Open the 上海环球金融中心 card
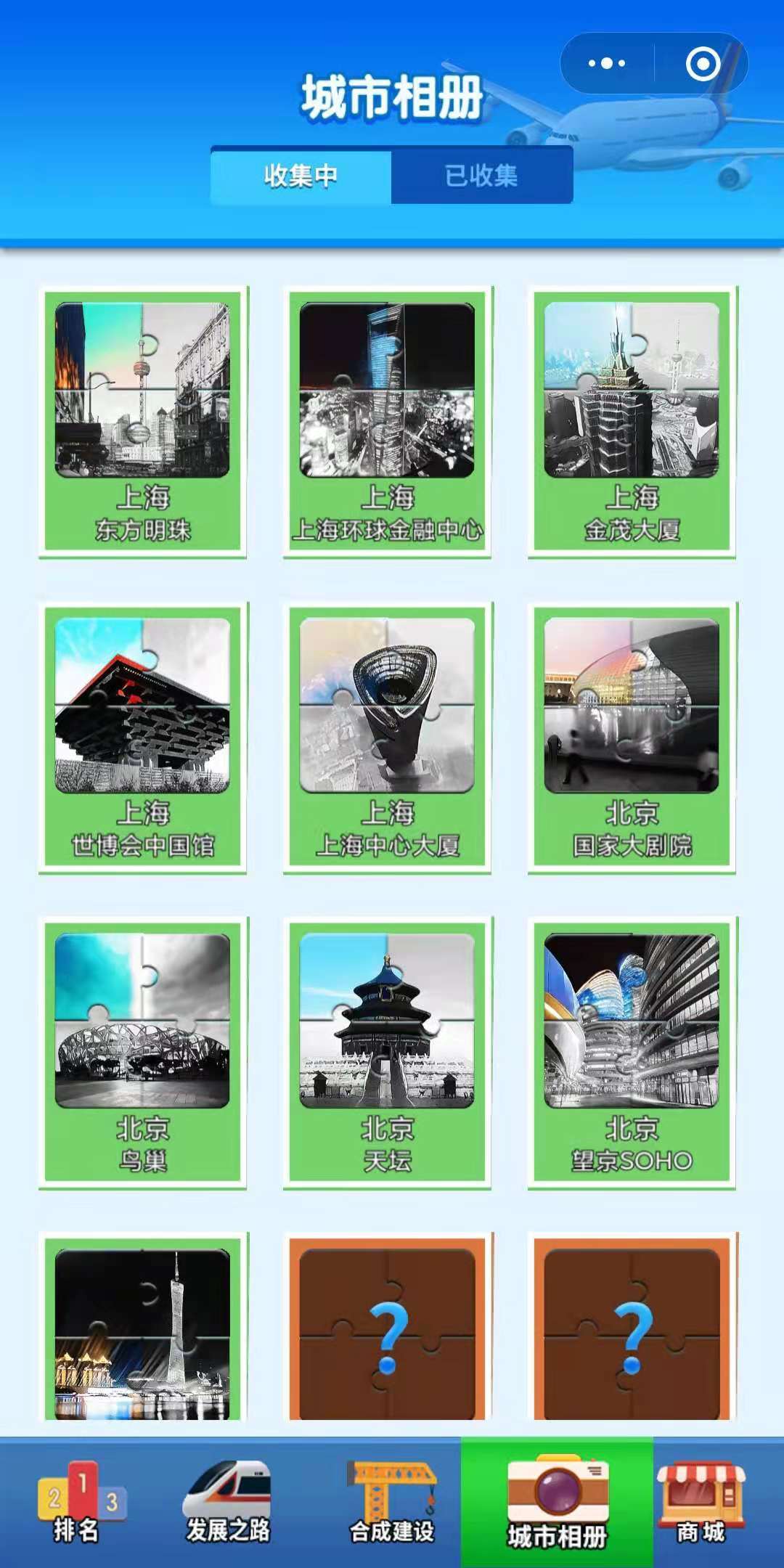This screenshot has height=1568, width=784. 387,421
